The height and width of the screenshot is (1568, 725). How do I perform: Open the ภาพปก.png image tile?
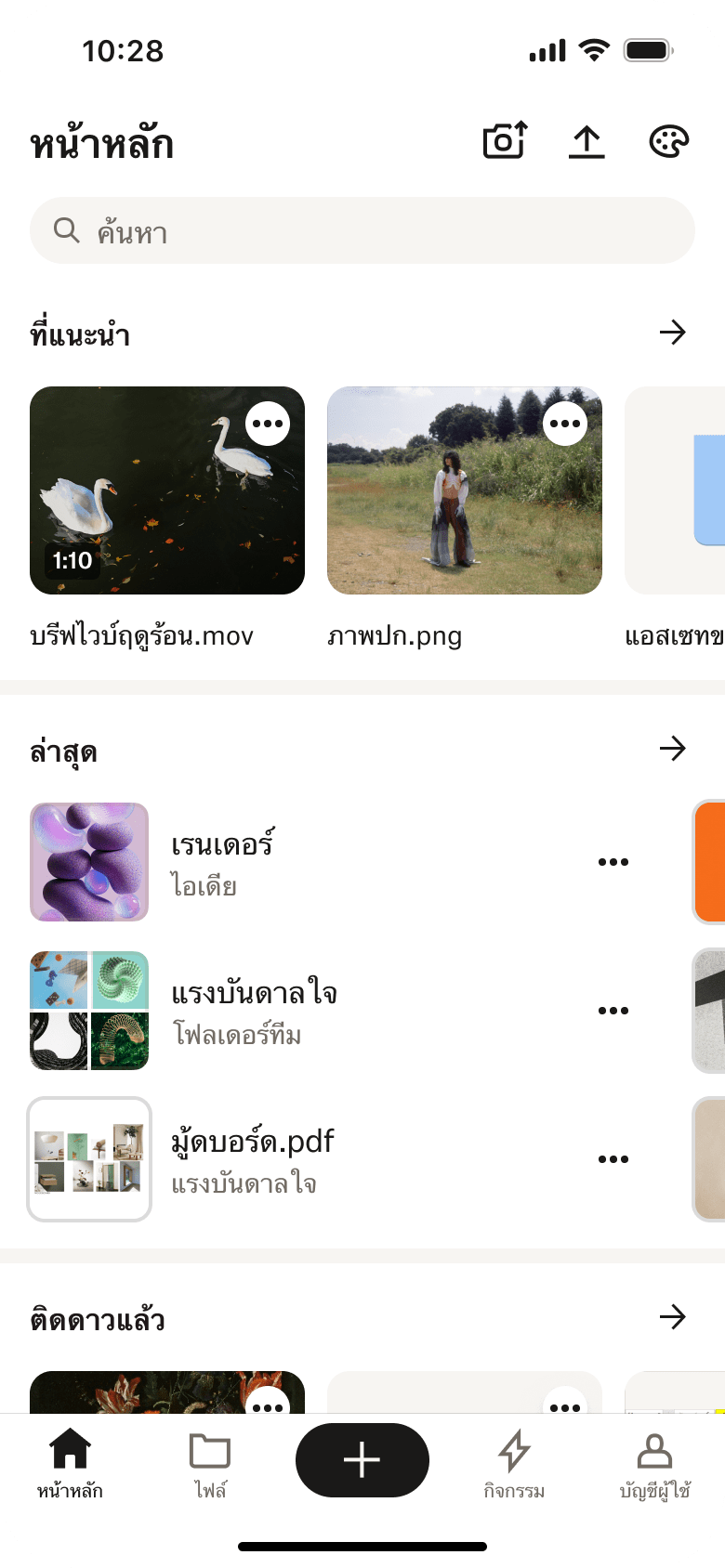pos(465,490)
